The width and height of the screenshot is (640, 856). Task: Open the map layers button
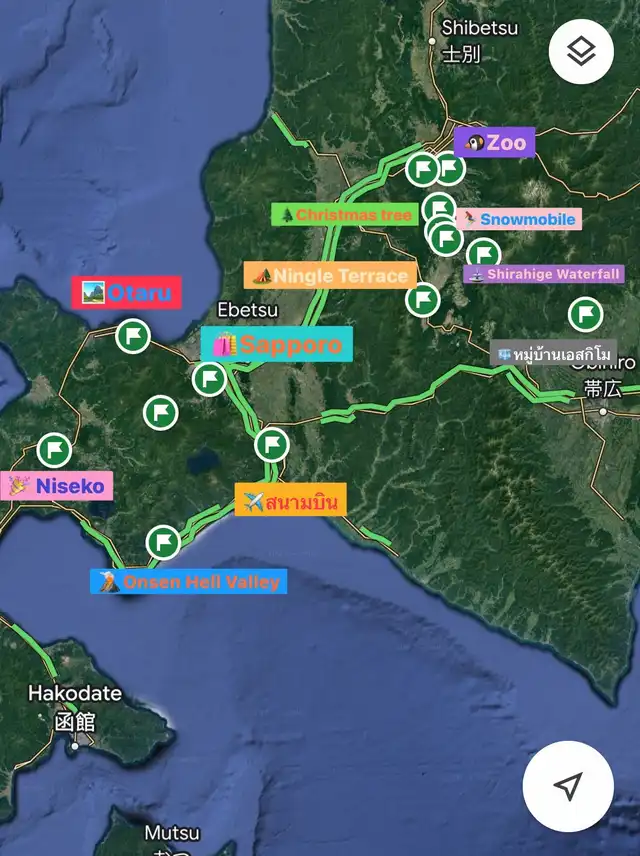tap(582, 51)
